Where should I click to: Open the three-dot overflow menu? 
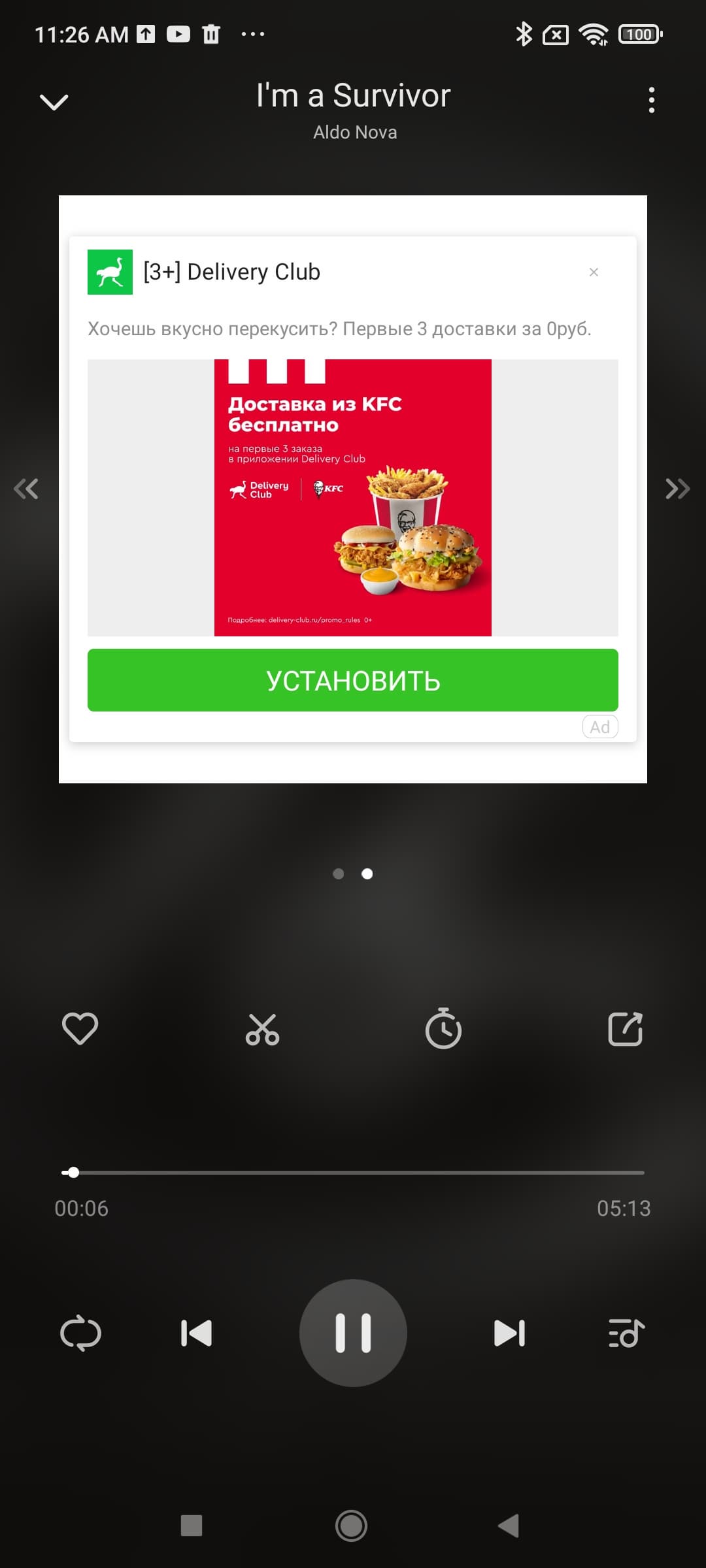point(651,100)
